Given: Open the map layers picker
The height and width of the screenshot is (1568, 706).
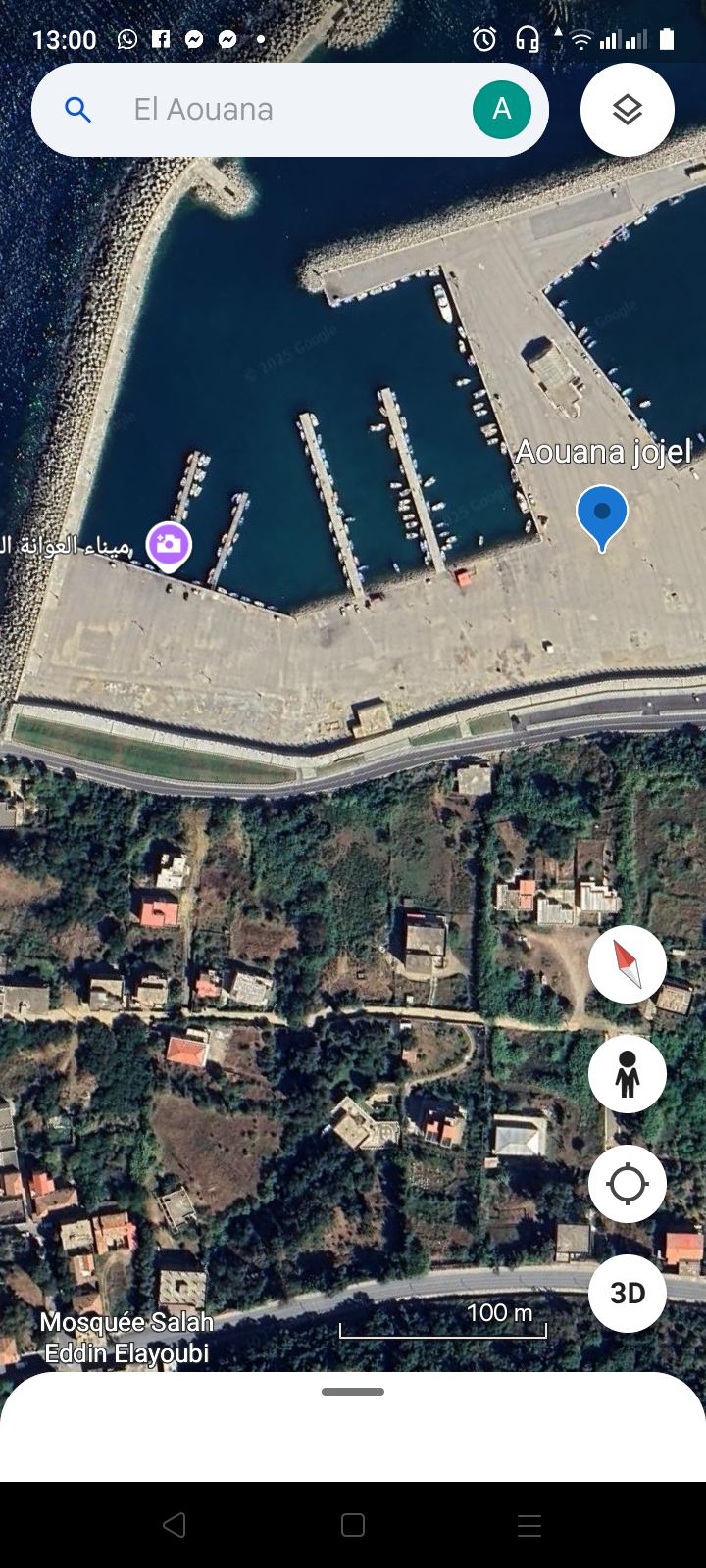Looking at the screenshot, I should point(627,109).
